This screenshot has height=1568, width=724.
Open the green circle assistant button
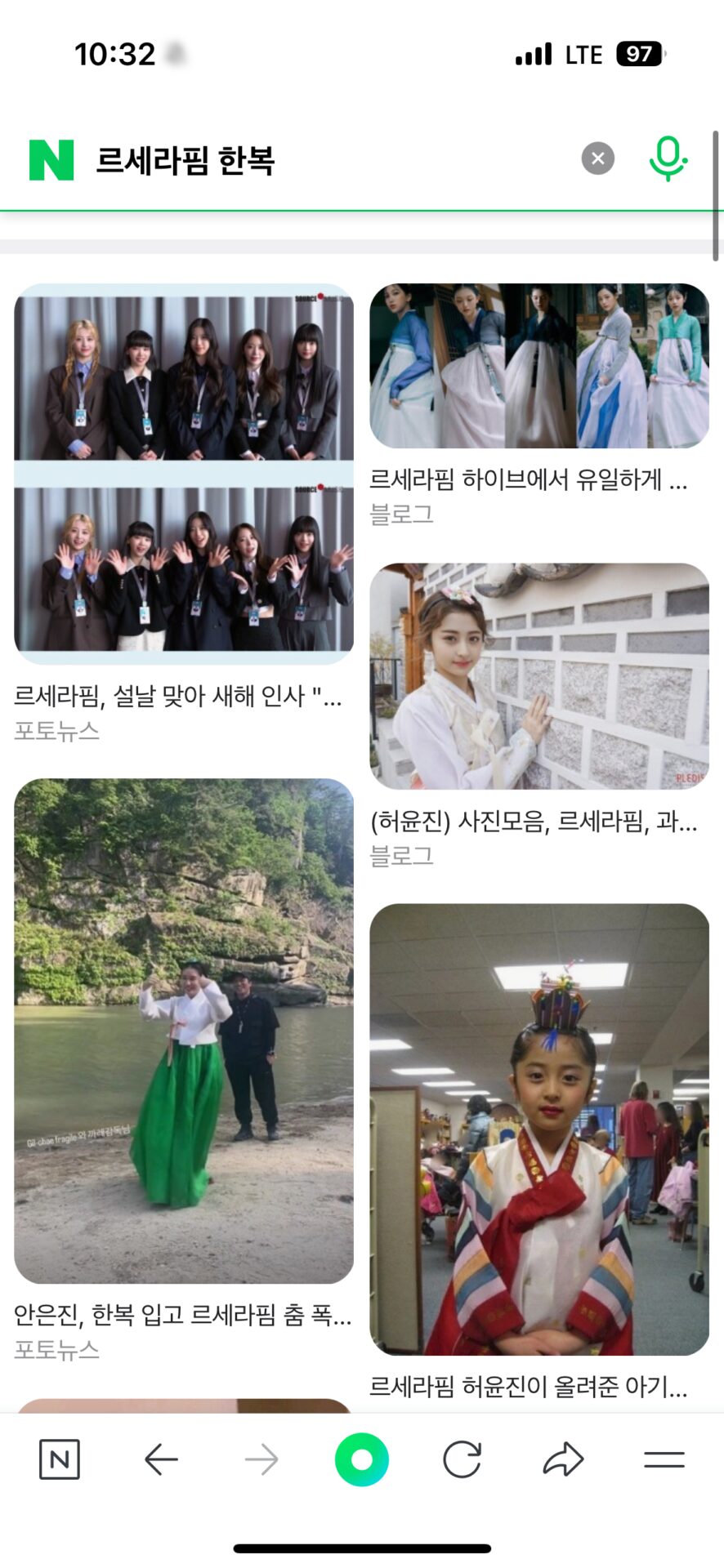point(361,1459)
